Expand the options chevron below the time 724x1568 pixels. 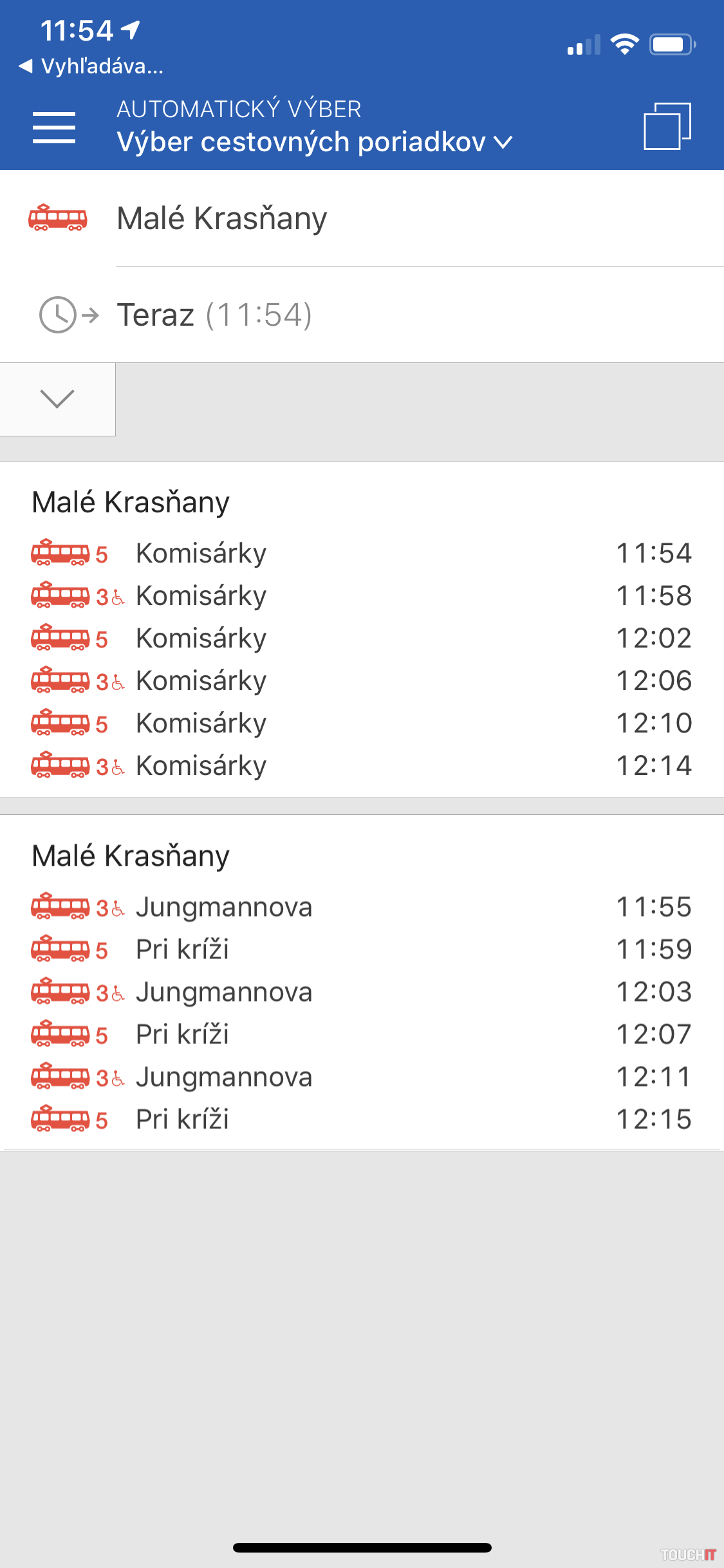coord(57,399)
